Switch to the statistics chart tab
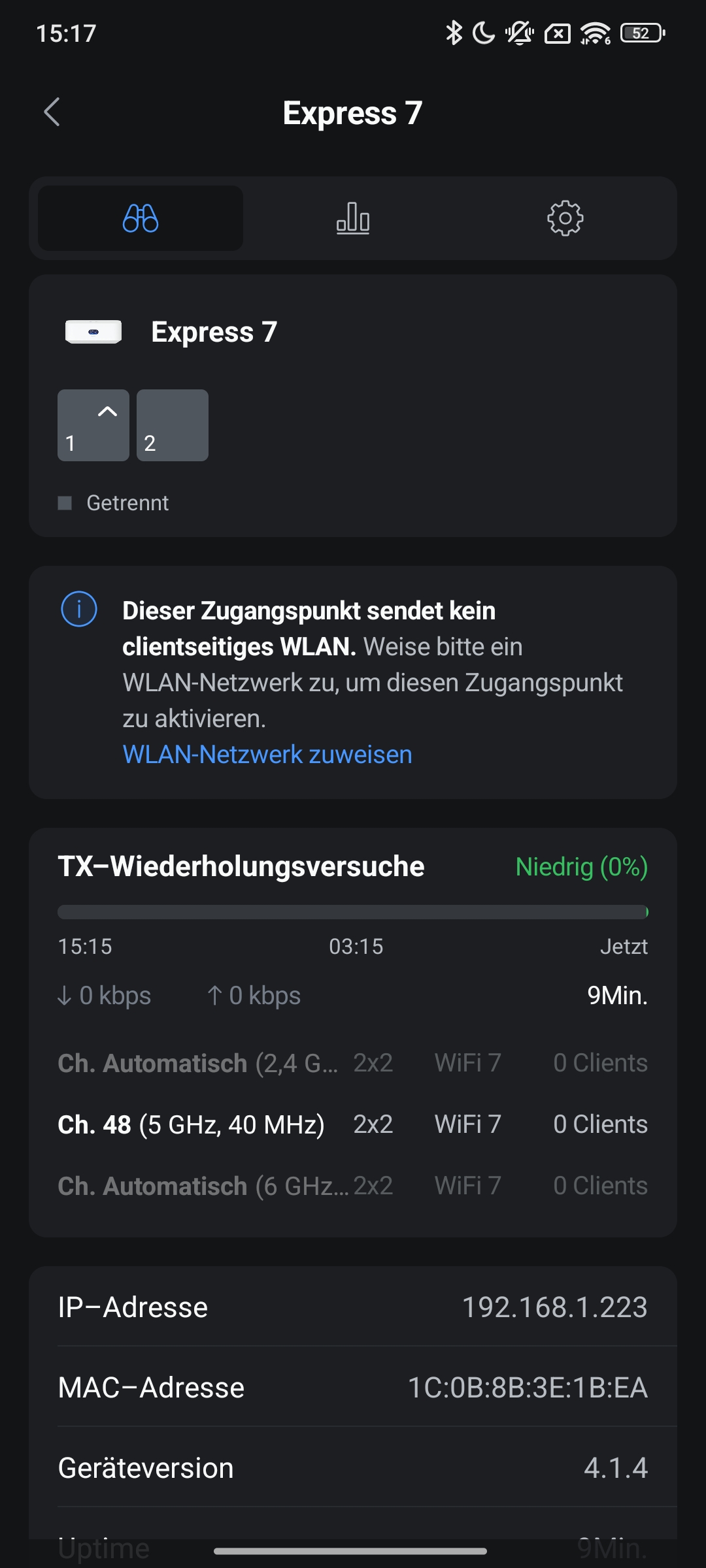This screenshot has height=1568, width=706. coord(353,218)
